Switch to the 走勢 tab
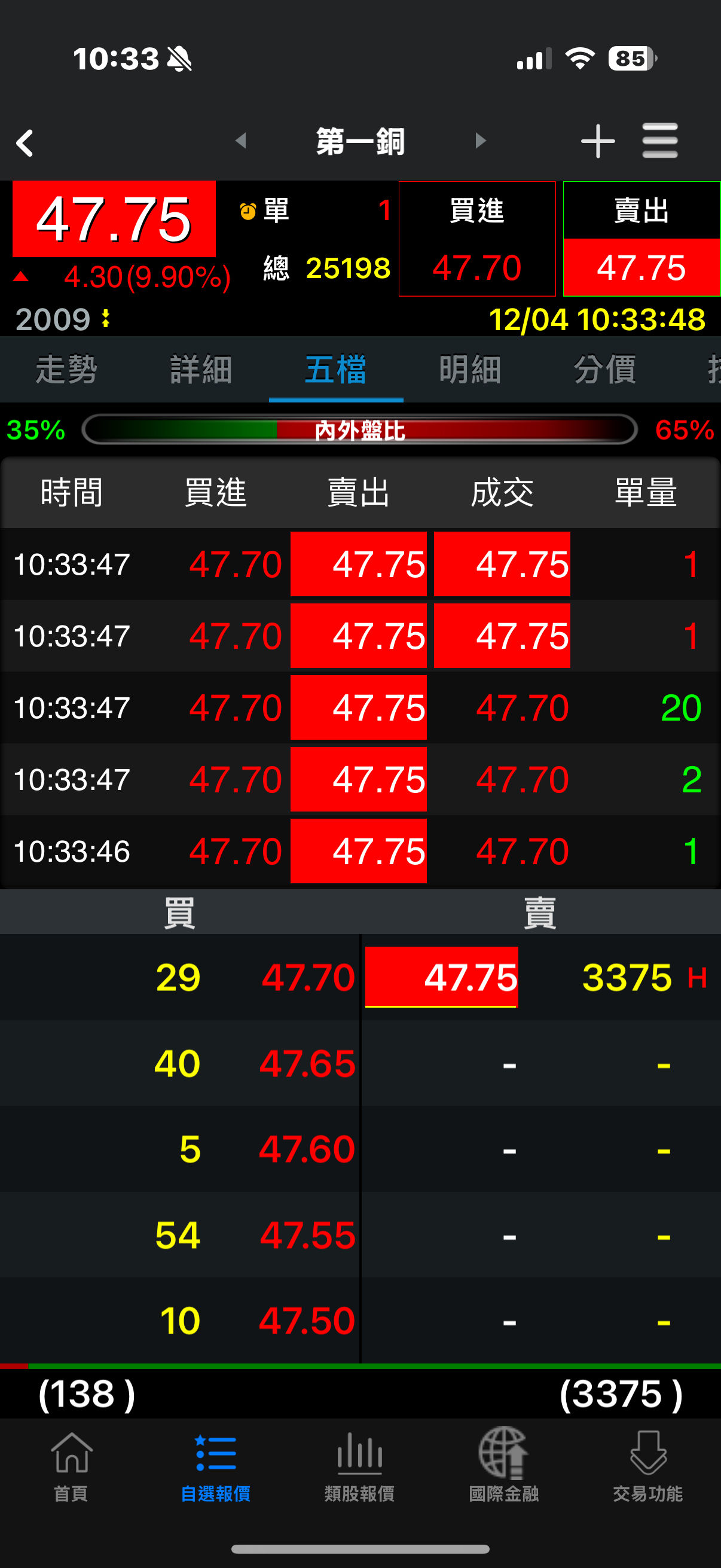The height and width of the screenshot is (1568, 721). [x=69, y=370]
